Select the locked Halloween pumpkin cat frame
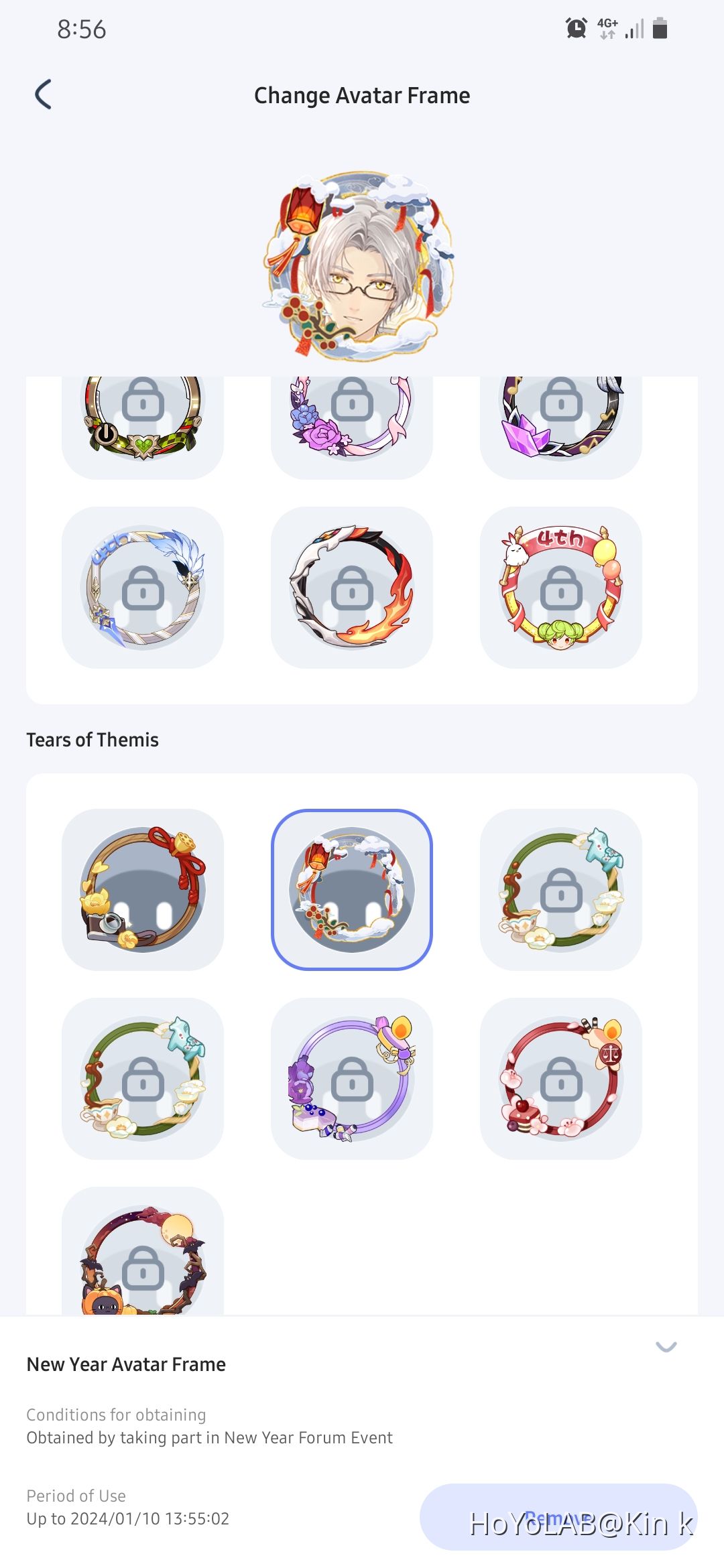The width and height of the screenshot is (724, 1568). (143, 1253)
